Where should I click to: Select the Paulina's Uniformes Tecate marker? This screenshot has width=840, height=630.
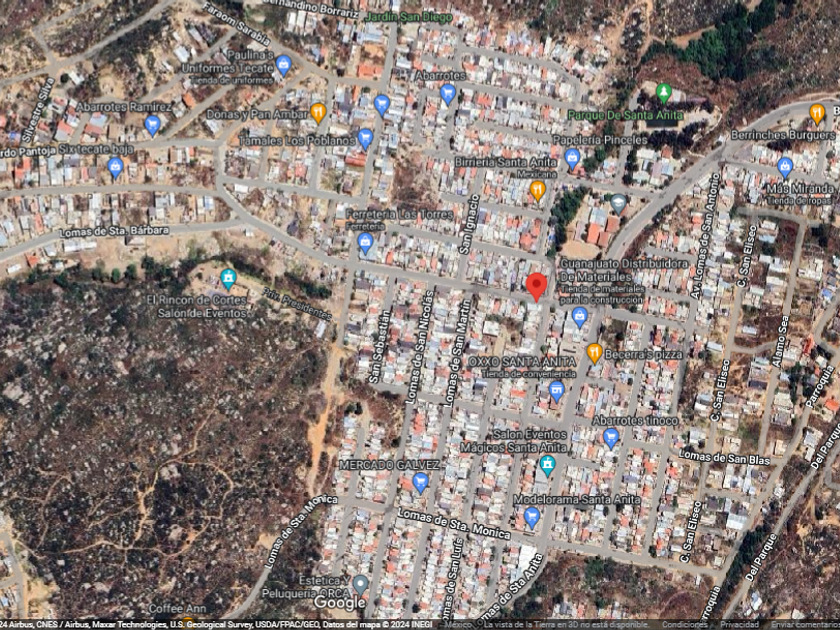pos(283,65)
